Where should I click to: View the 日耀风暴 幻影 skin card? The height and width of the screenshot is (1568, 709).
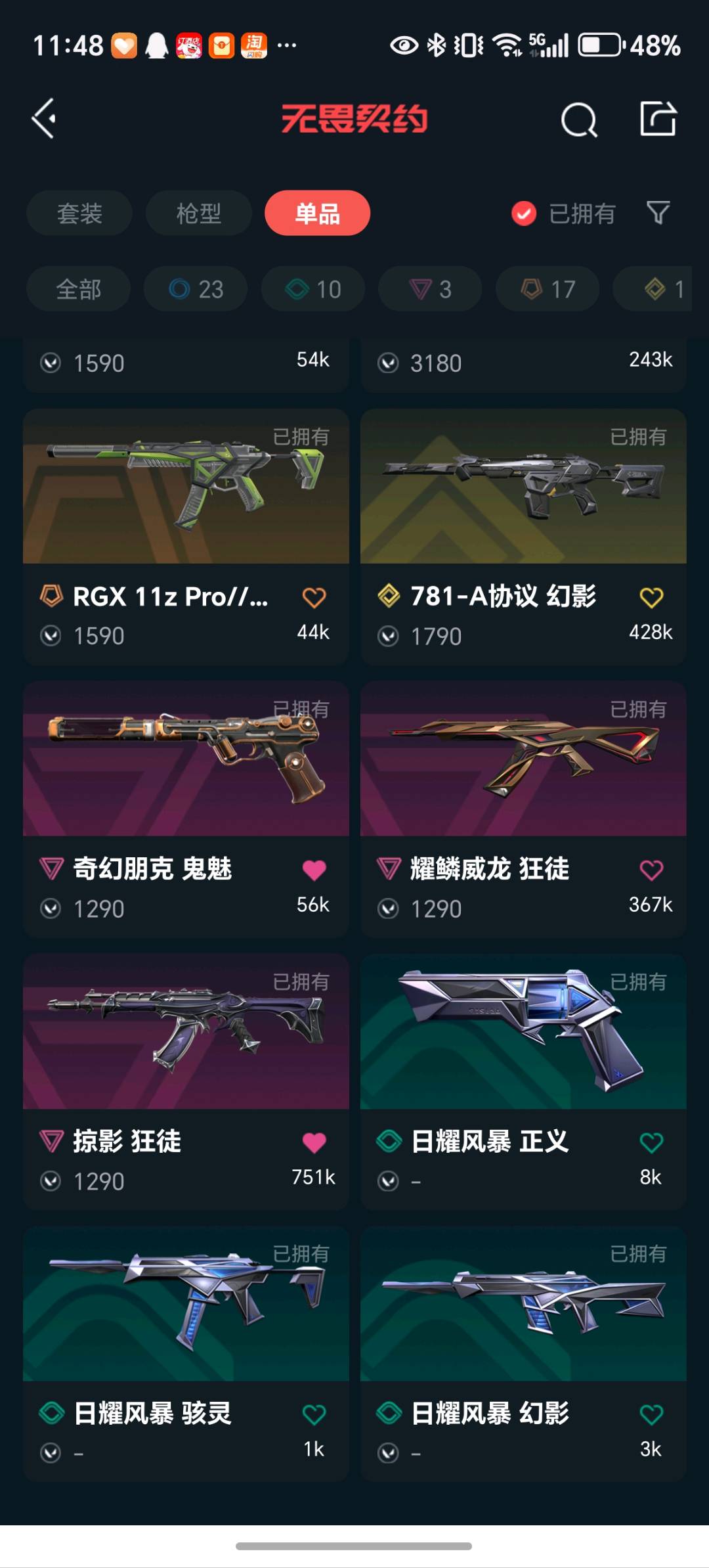pyautogui.click(x=523, y=1353)
